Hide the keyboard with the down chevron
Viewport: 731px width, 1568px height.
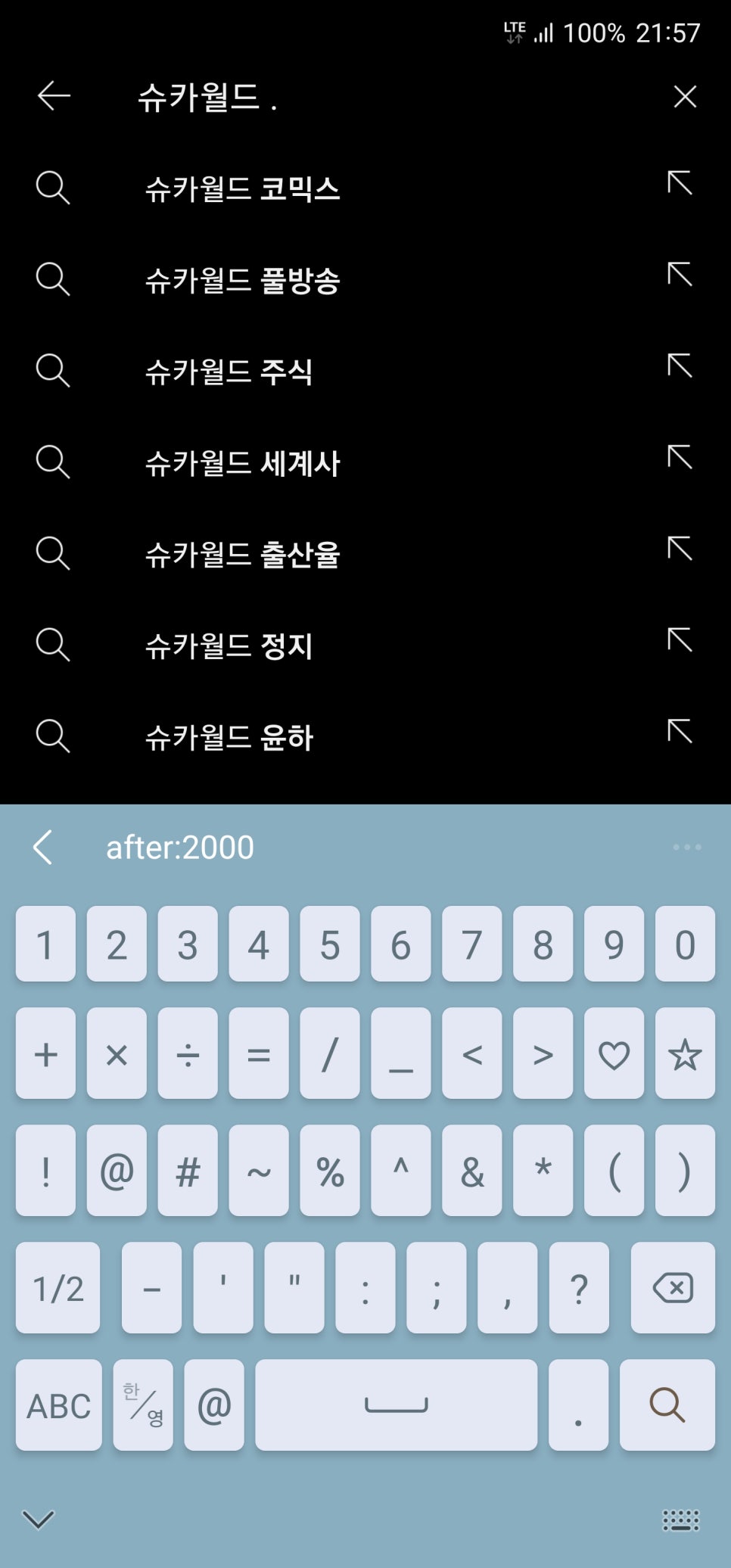point(38,1520)
